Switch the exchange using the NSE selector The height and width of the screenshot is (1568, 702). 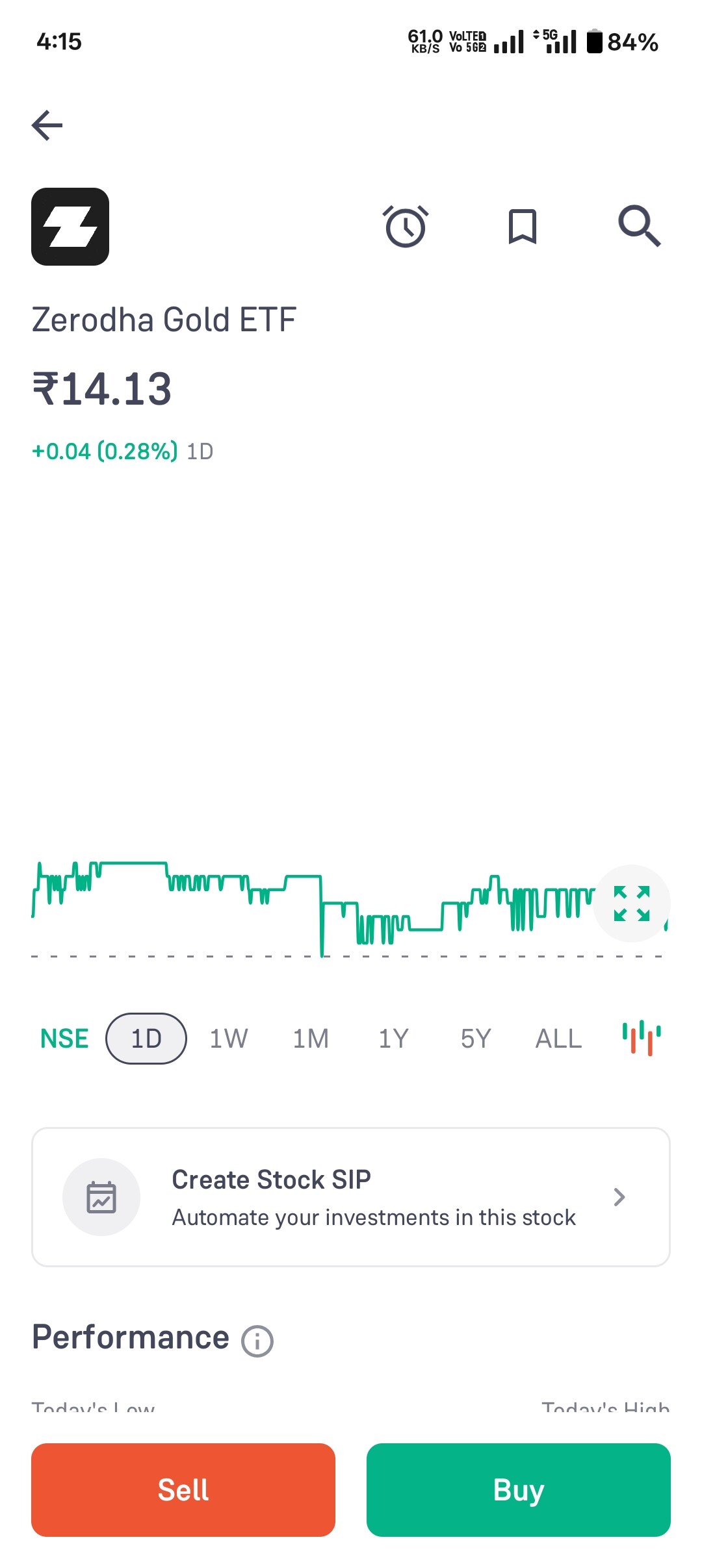point(64,1039)
